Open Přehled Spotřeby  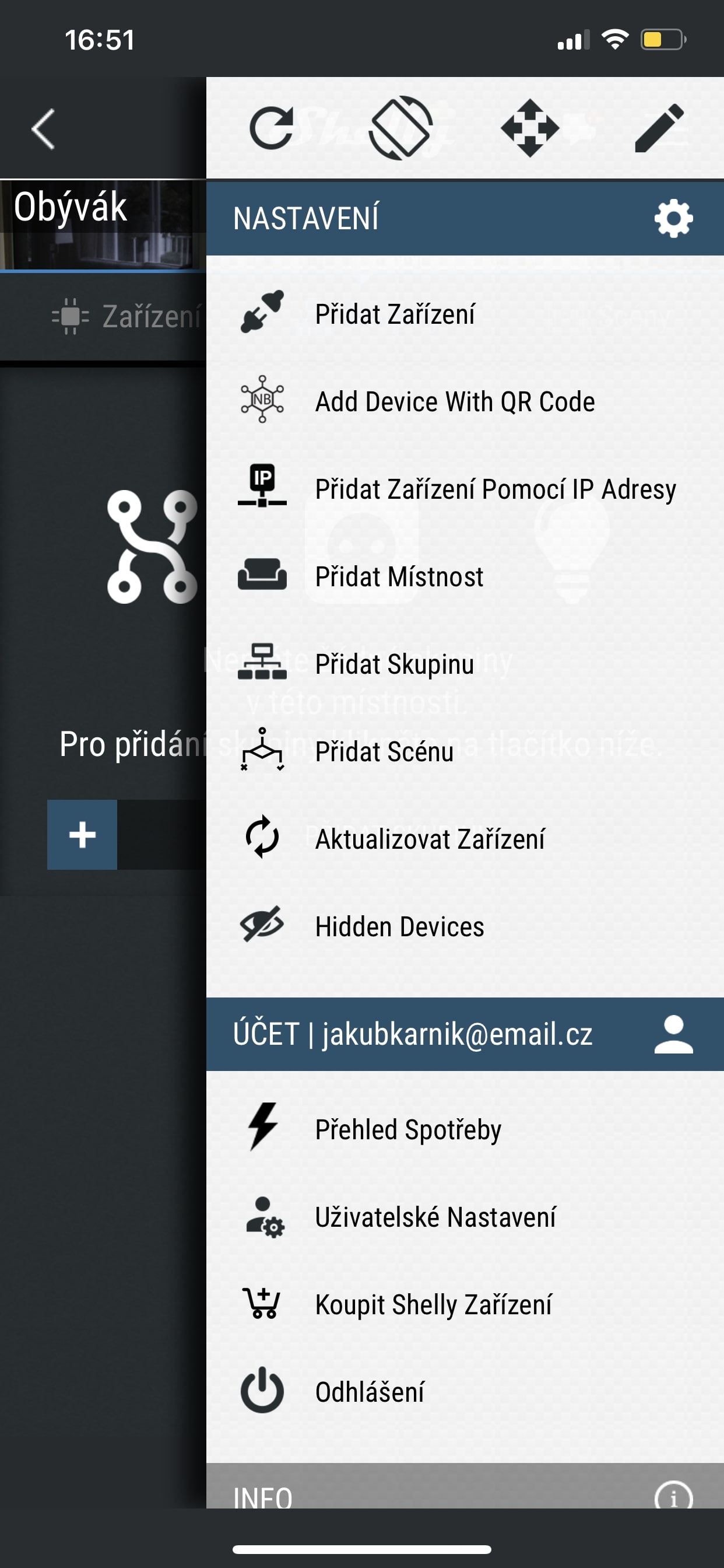465,1129
